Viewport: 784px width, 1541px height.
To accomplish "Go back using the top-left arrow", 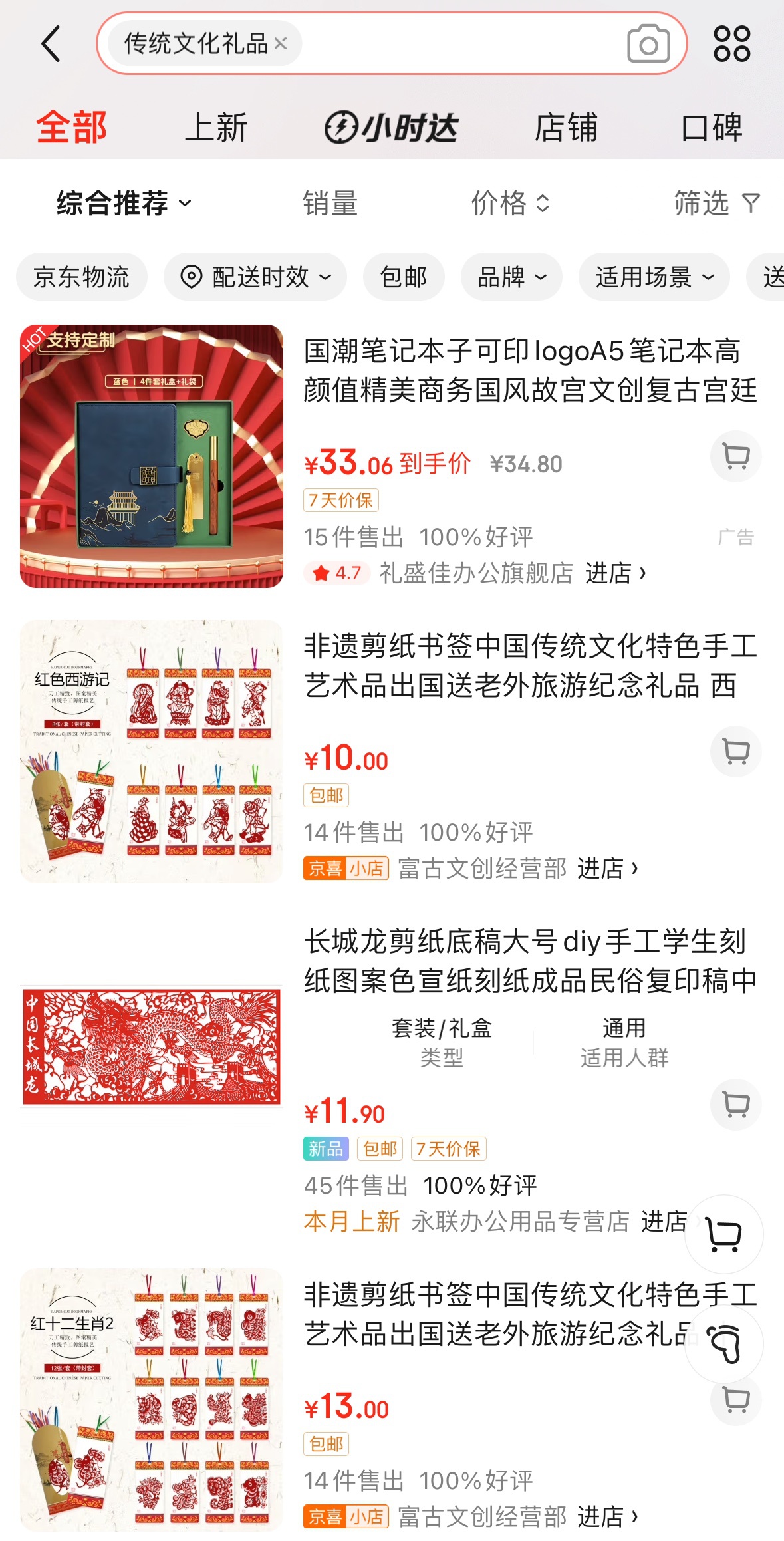I will pyautogui.click(x=51, y=44).
